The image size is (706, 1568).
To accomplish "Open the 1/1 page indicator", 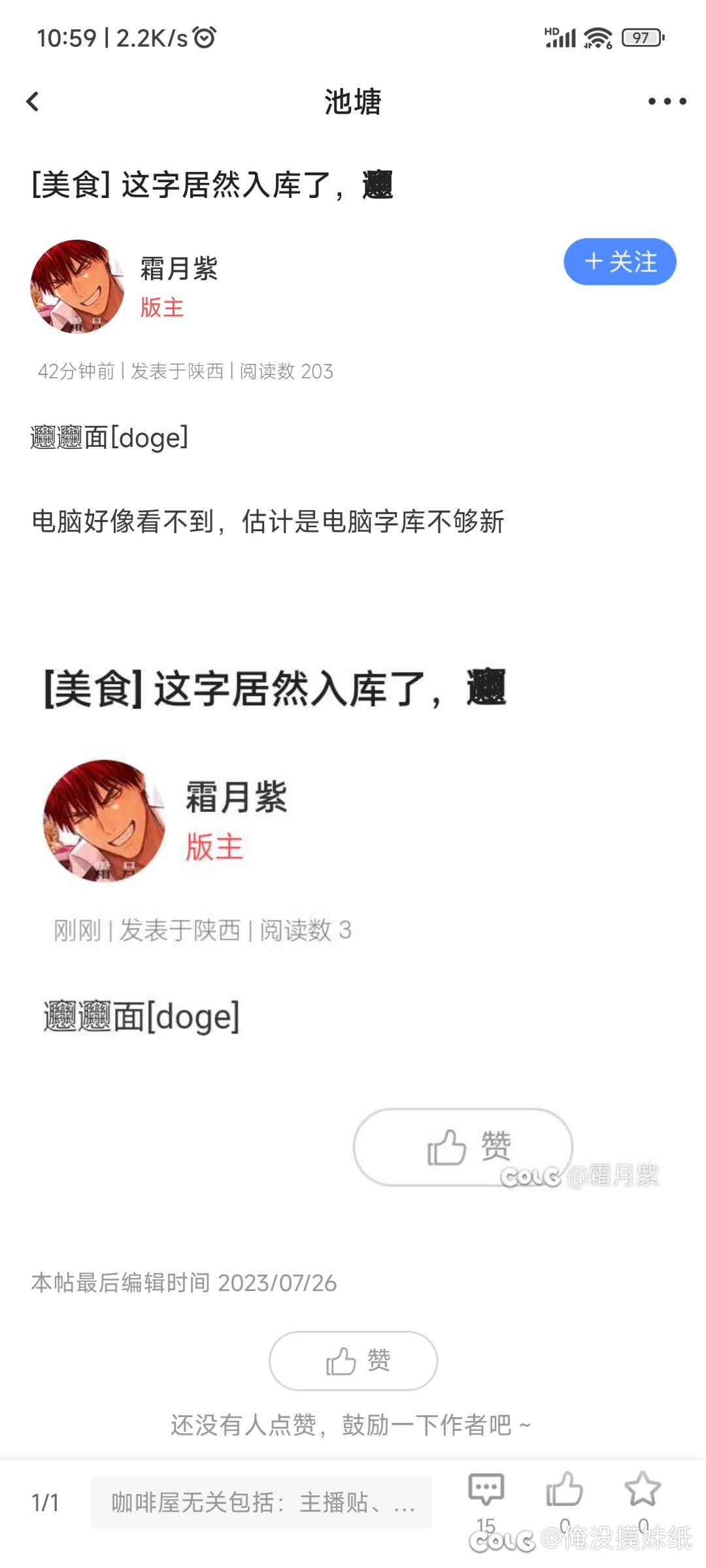I will (x=45, y=1503).
